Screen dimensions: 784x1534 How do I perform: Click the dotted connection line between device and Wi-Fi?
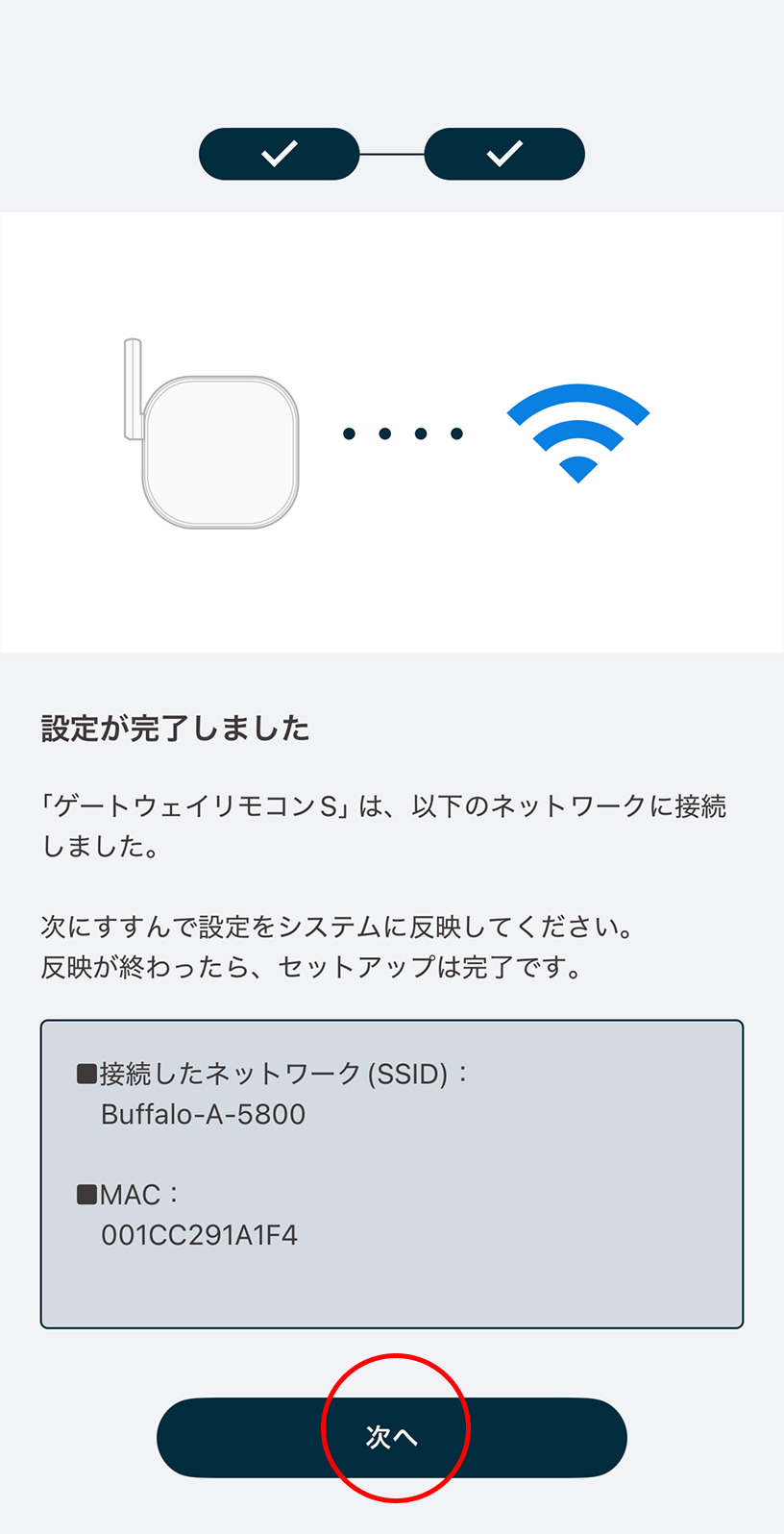402,432
